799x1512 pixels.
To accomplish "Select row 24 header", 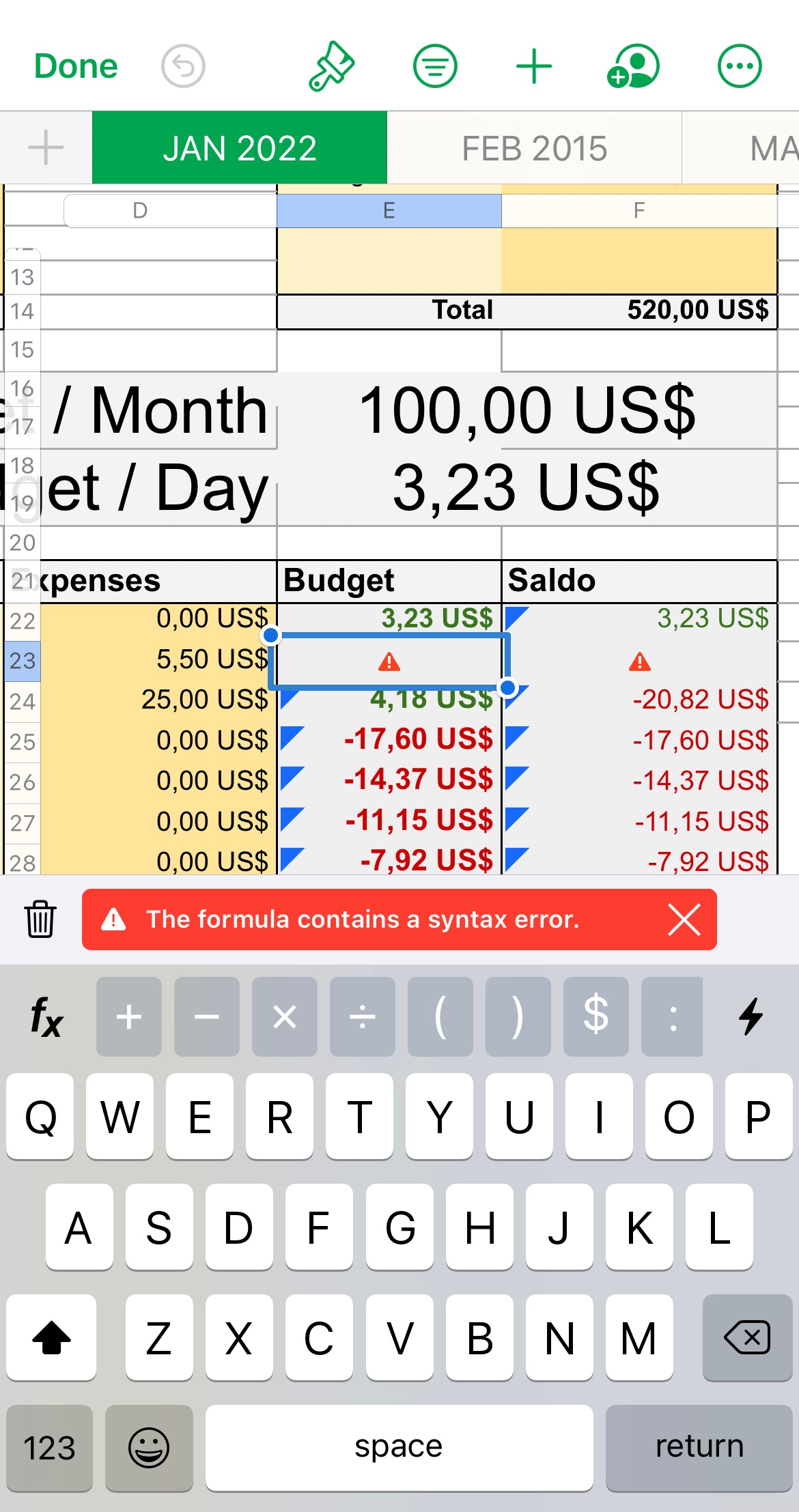I will [x=22, y=702].
